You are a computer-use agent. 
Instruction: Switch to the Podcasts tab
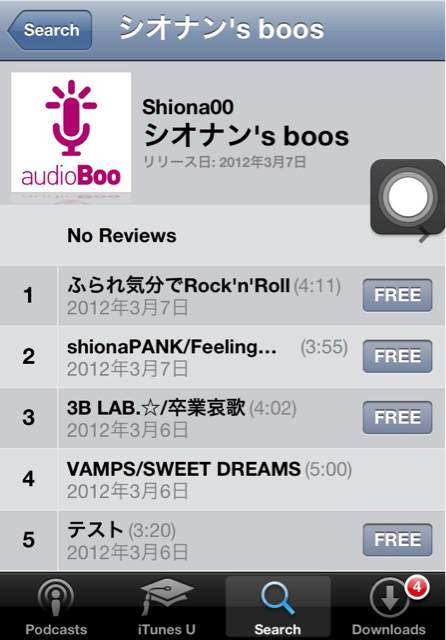point(56,607)
